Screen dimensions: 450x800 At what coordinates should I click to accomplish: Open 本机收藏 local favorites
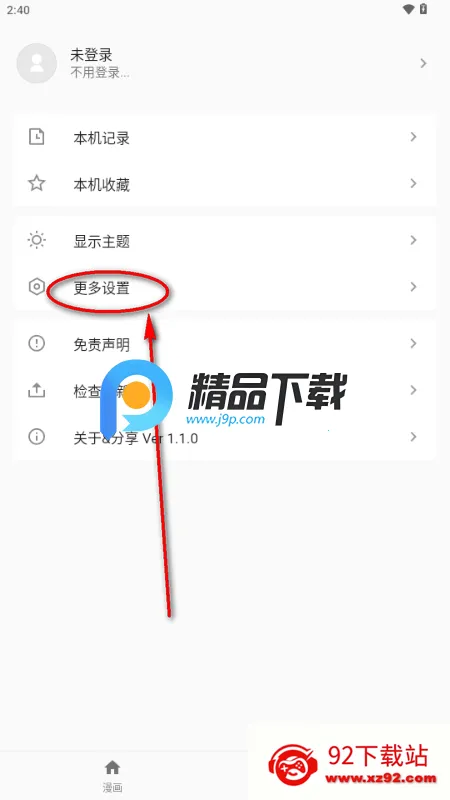tap(224, 184)
